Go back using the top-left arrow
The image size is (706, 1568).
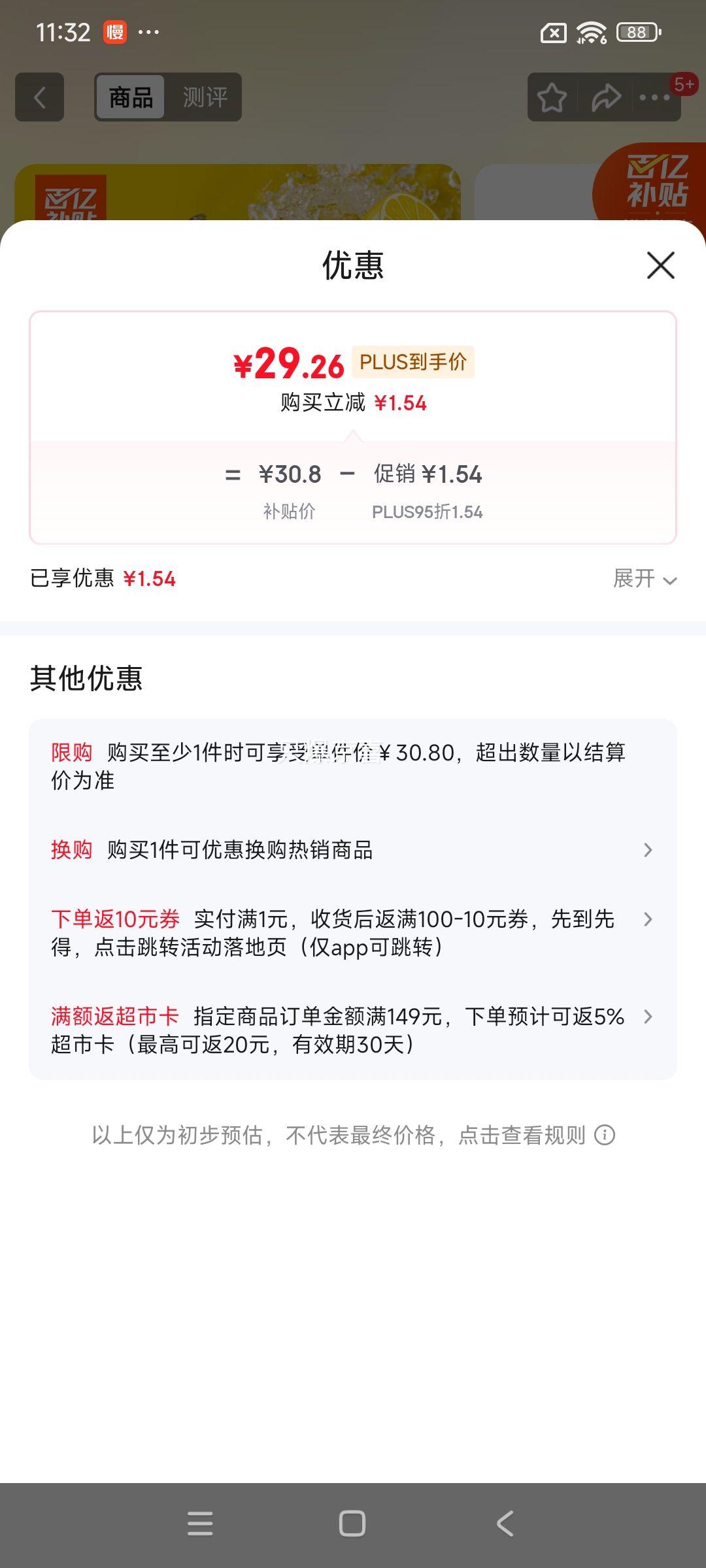pyautogui.click(x=40, y=97)
